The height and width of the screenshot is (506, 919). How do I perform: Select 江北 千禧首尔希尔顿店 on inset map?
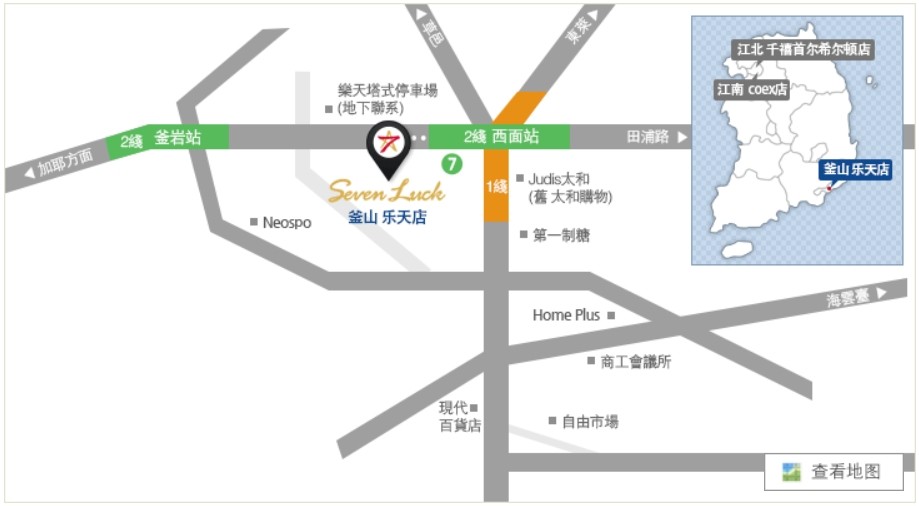803,48
